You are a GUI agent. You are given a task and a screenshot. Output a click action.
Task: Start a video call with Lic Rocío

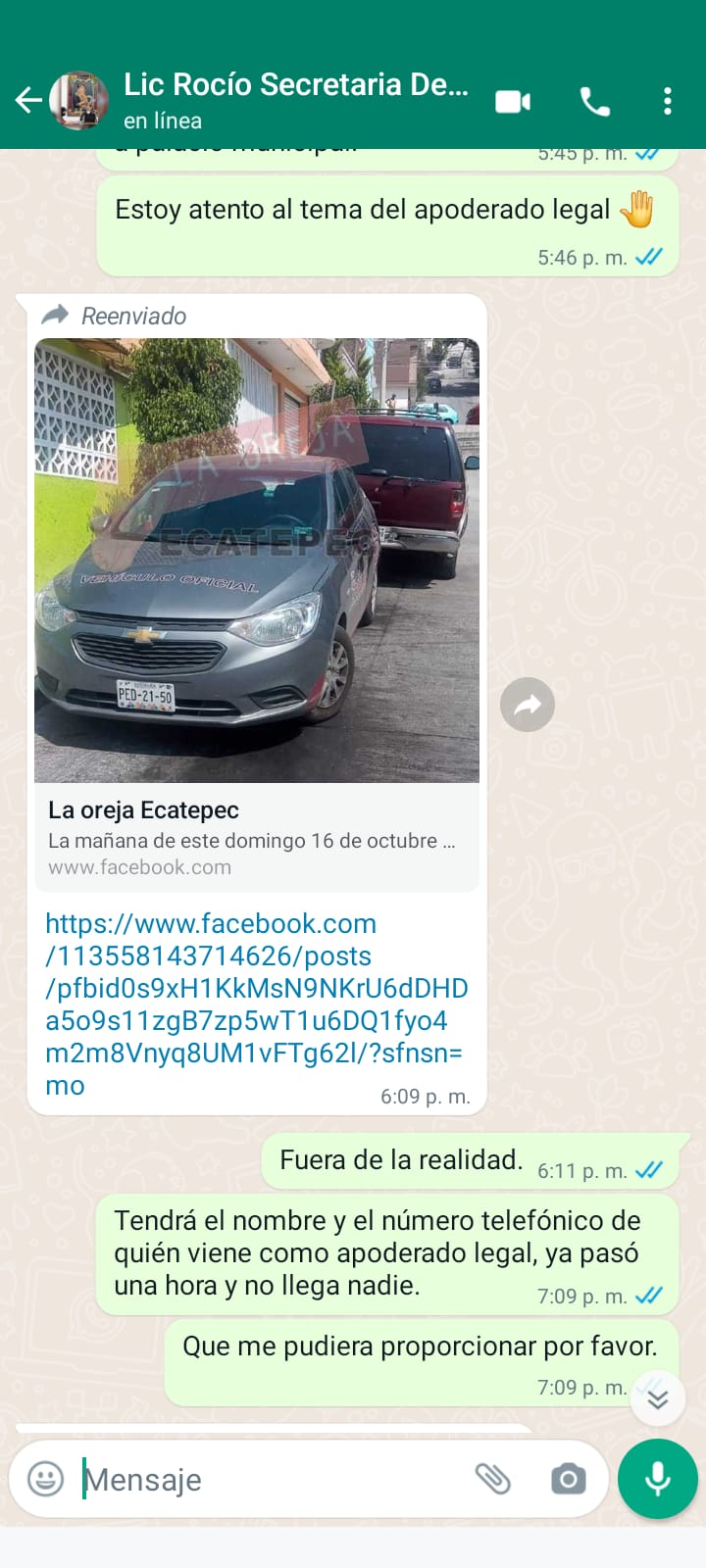513,101
